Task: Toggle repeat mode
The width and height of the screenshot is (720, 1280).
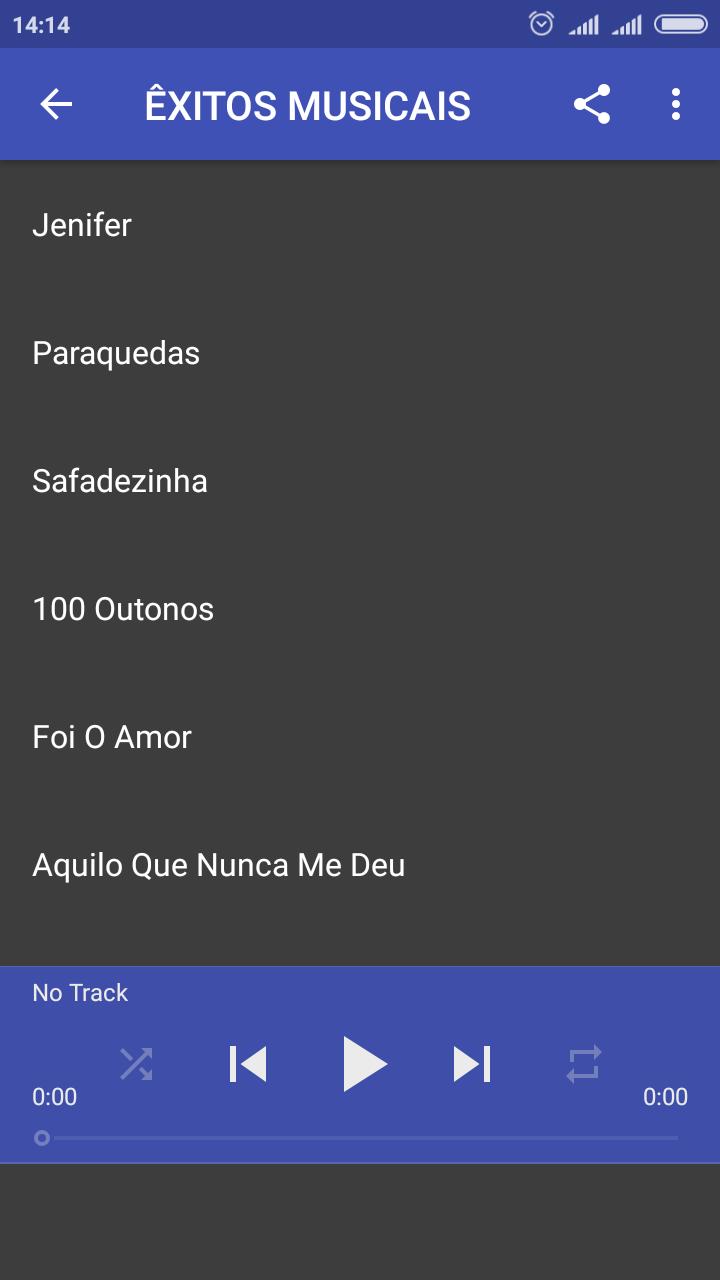Action: (584, 1064)
